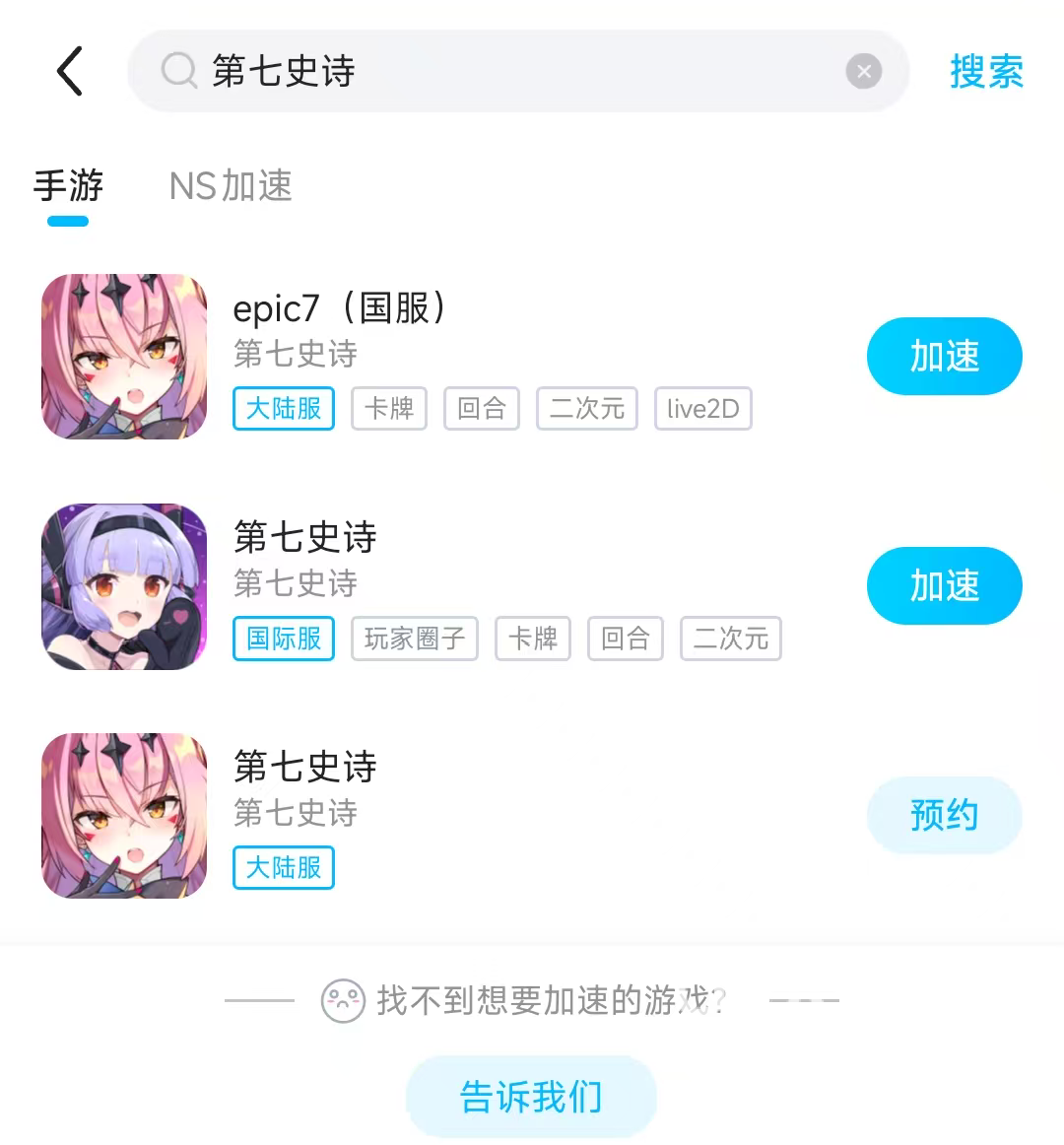This screenshot has height=1145, width=1064.
Task: Tap 加速 for the 国际服 第七史诗
Action: pyautogui.click(x=944, y=585)
